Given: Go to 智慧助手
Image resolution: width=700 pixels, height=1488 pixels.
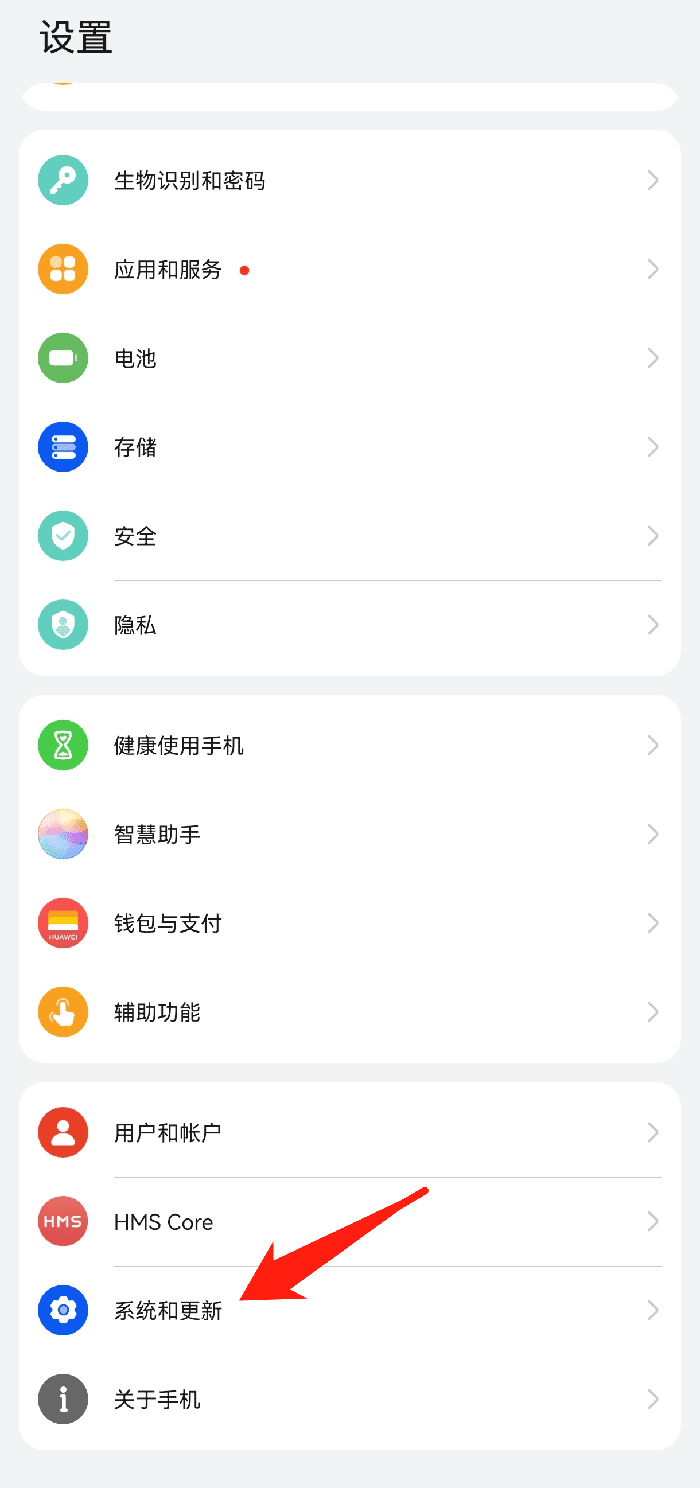Looking at the screenshot, I should pyautogui.click(x=158, y=835).
